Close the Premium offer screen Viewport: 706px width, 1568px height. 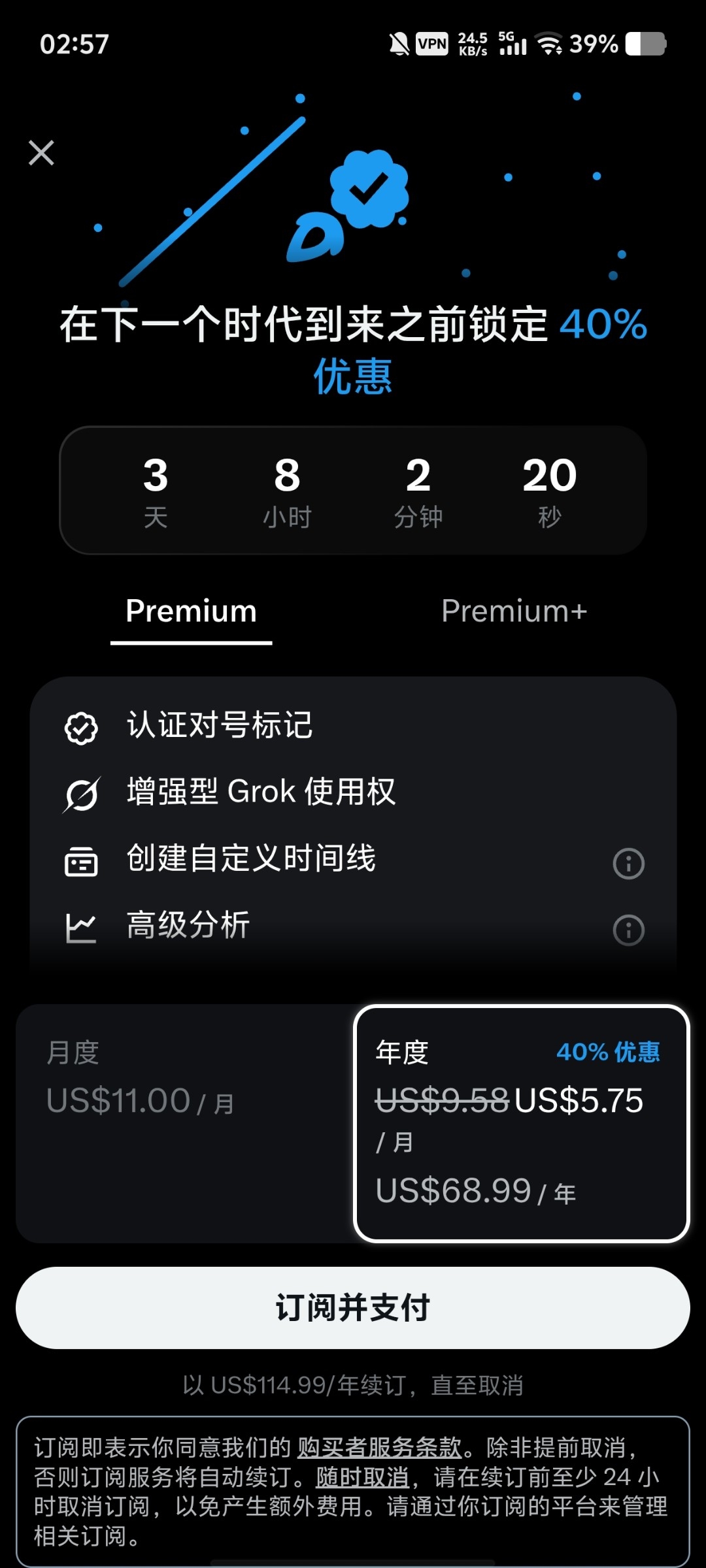pos(41,153)
